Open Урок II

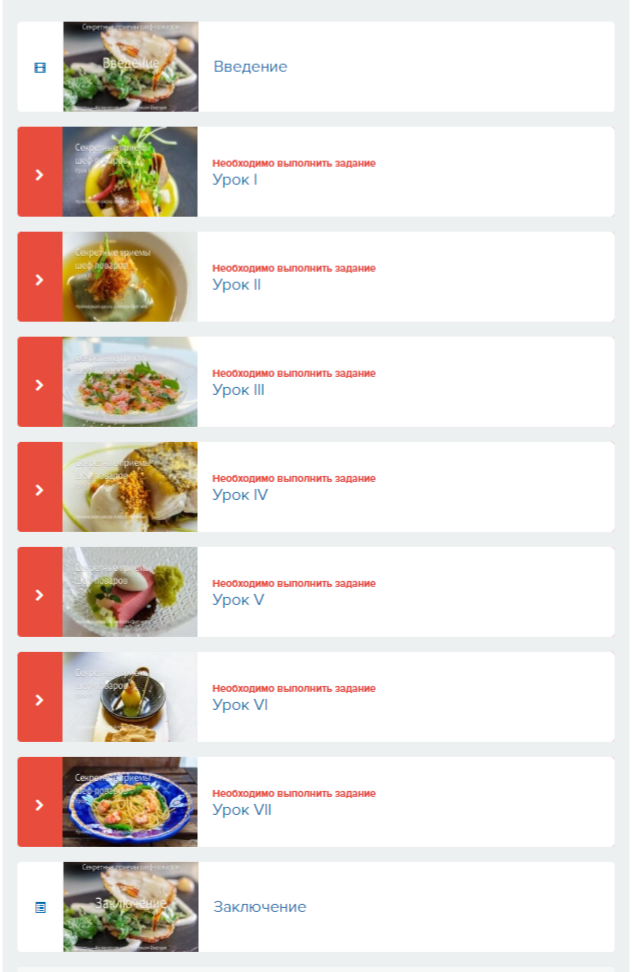[x=237, y=285]
